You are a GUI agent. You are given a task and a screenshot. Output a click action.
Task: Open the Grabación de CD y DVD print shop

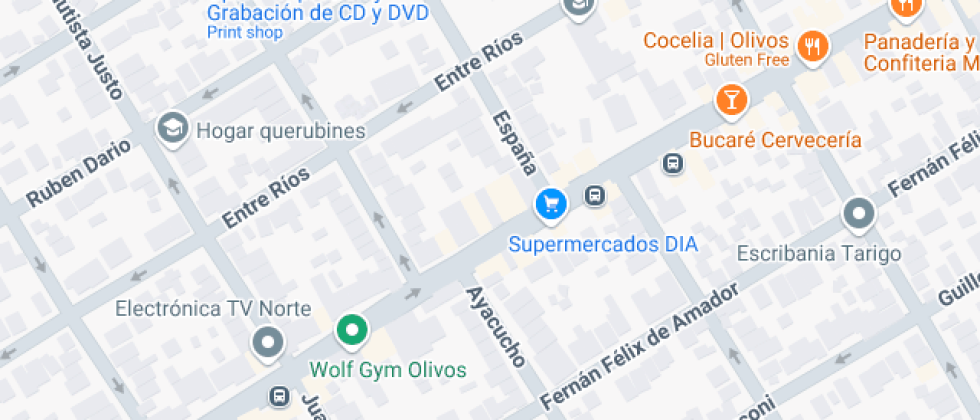point(318,13)
